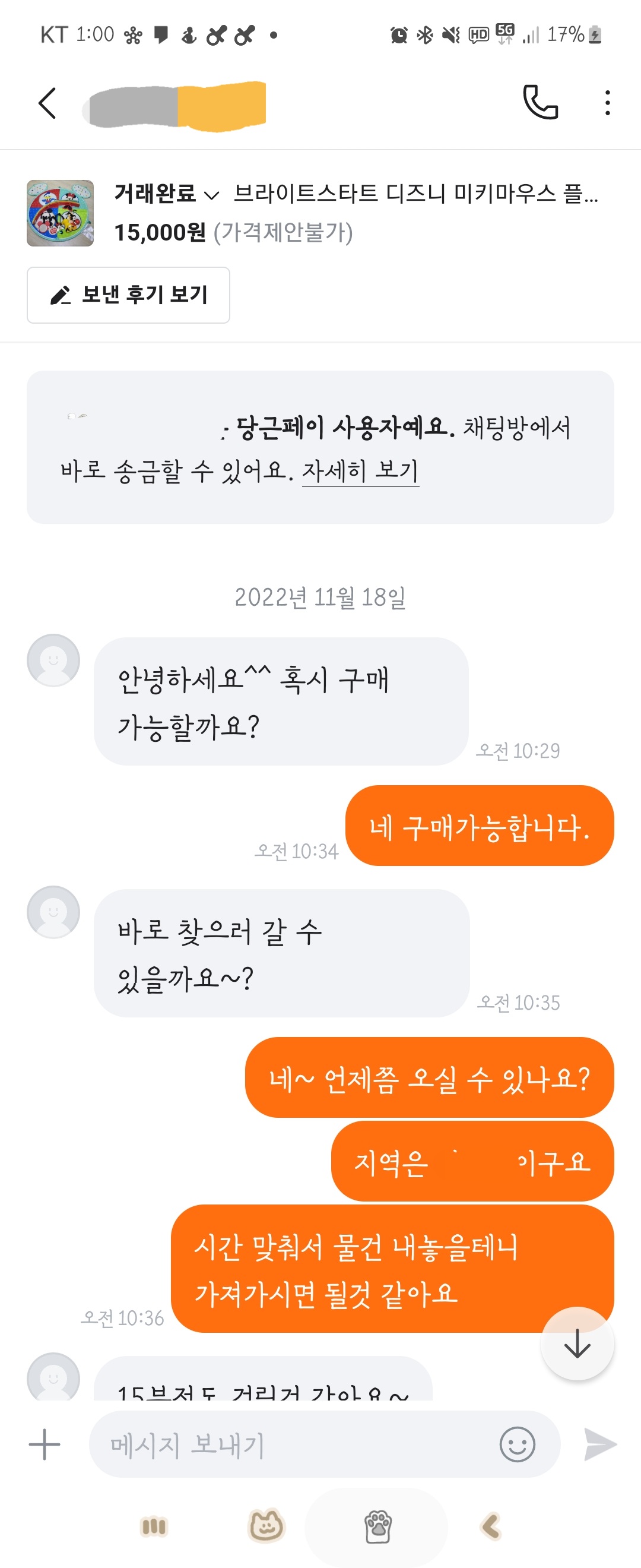Send the message

(x=600, y=1444)
